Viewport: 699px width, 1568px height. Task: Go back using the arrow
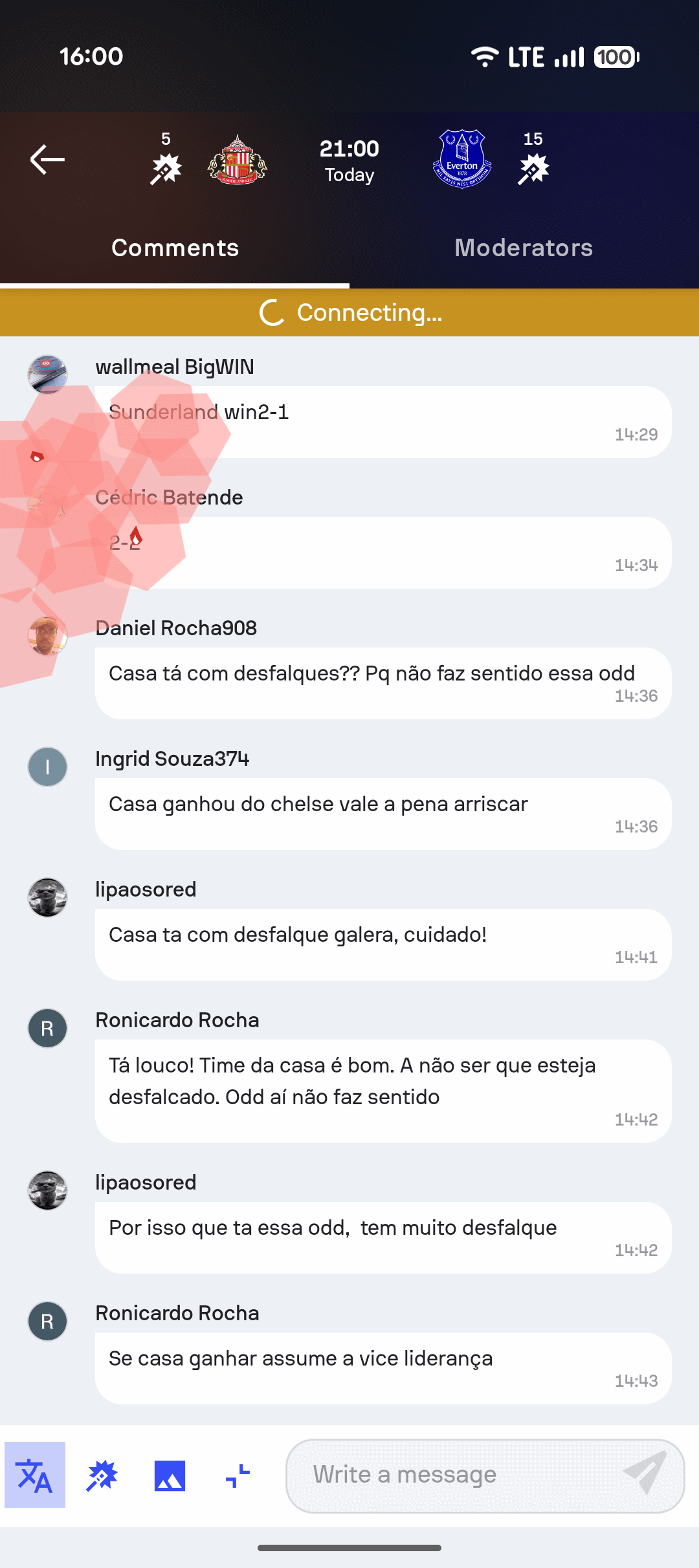[x=47, y=160]
